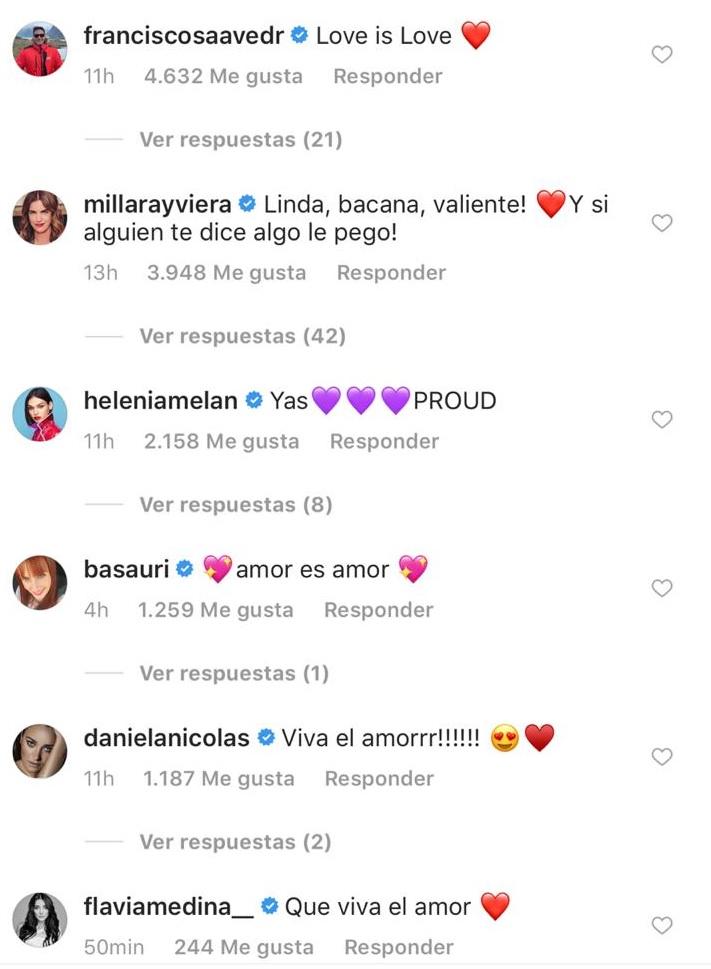The image size is (711, 969).
Task: Open millarayviera's profile picture
Action: pos(40,216)
